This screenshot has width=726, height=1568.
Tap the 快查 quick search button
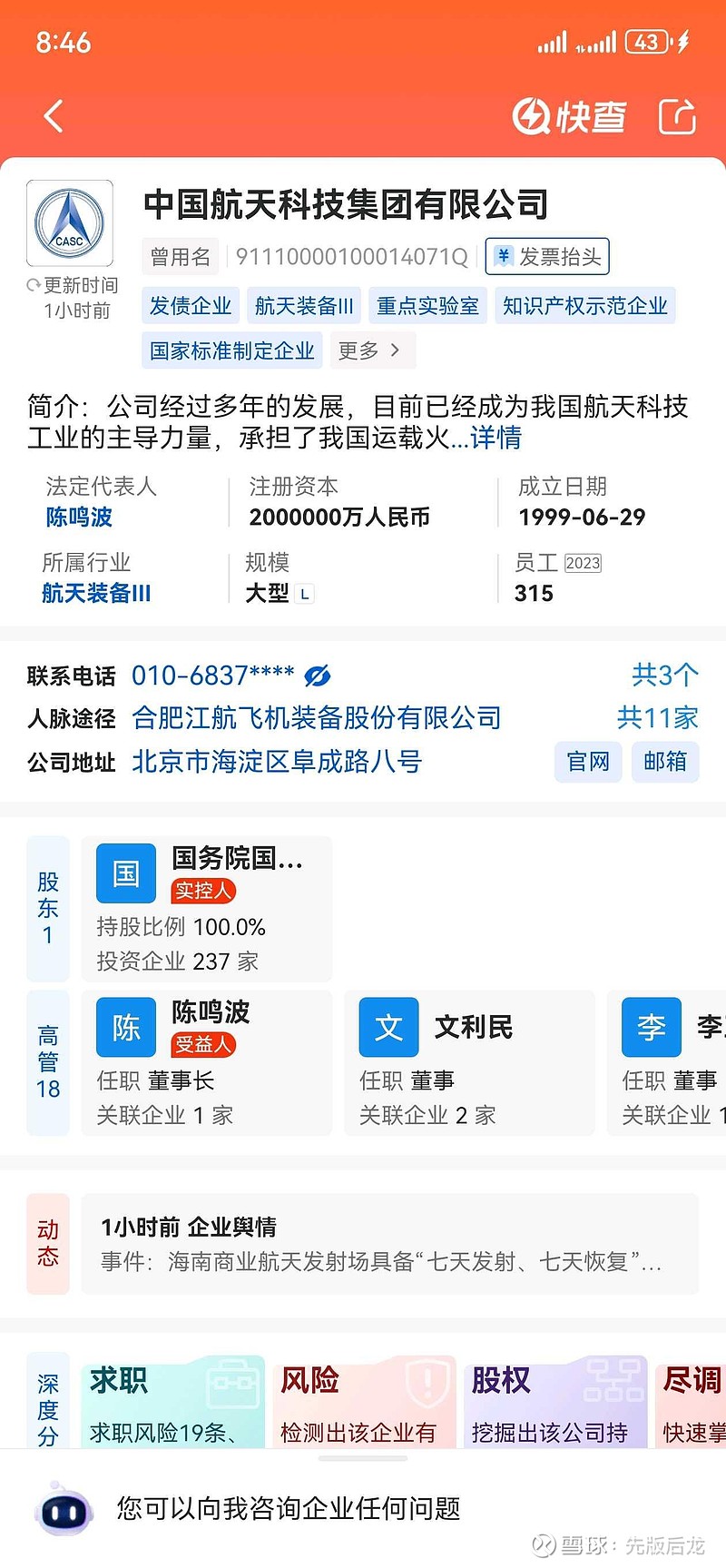coord(569,116)
